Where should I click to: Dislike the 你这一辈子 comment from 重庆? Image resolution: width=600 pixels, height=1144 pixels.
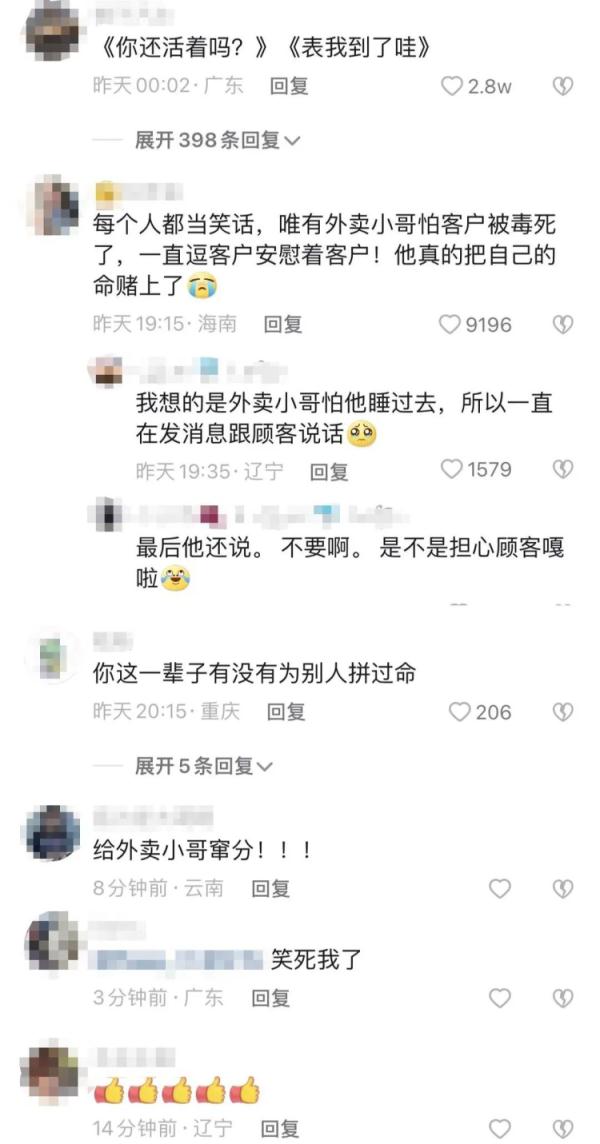[x=563, y=712]
